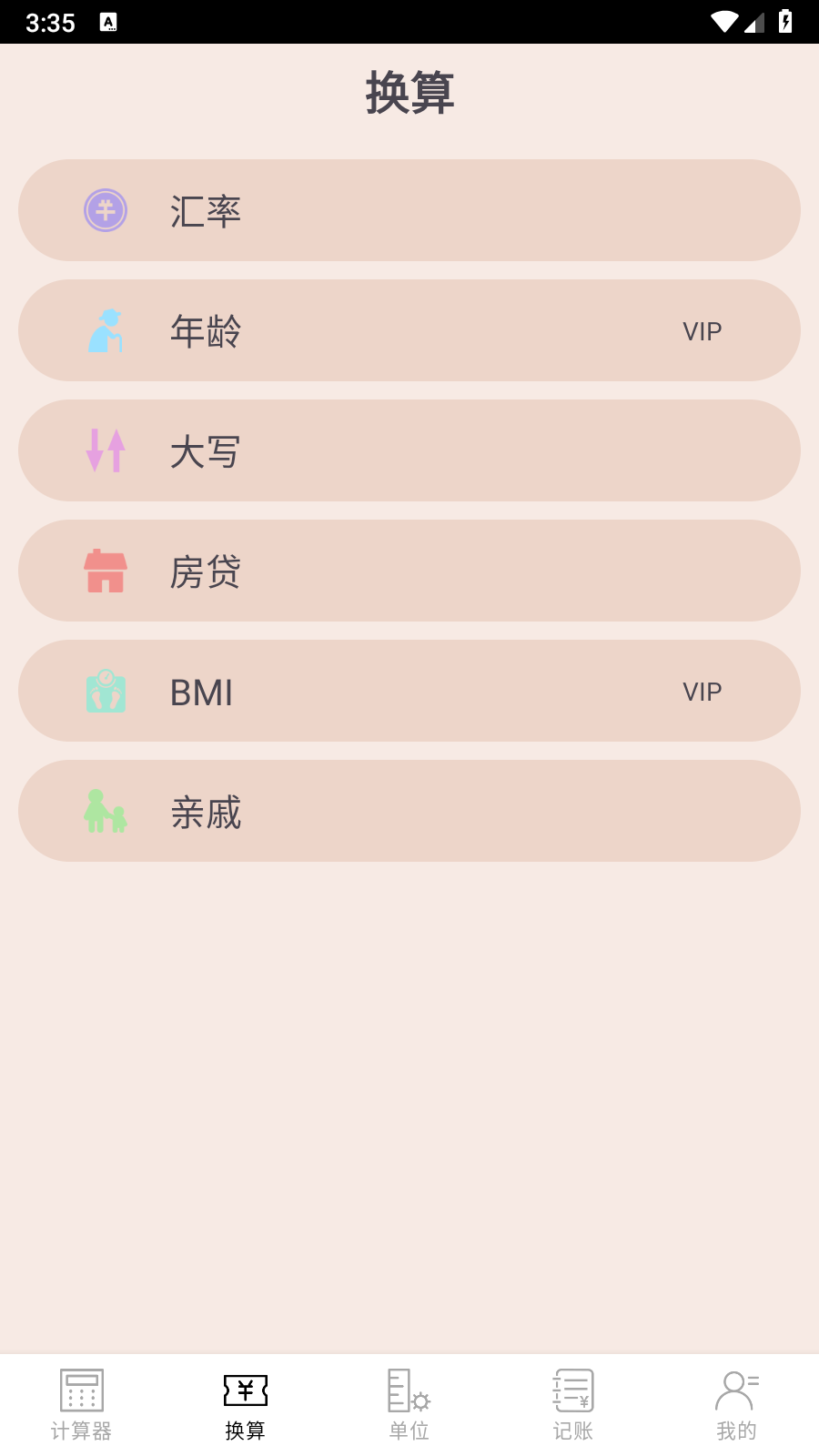The width and height of the screenshot is (819, 1456).
Task: Click the VIP label on the 年龄 row
Action: point(702,330)
